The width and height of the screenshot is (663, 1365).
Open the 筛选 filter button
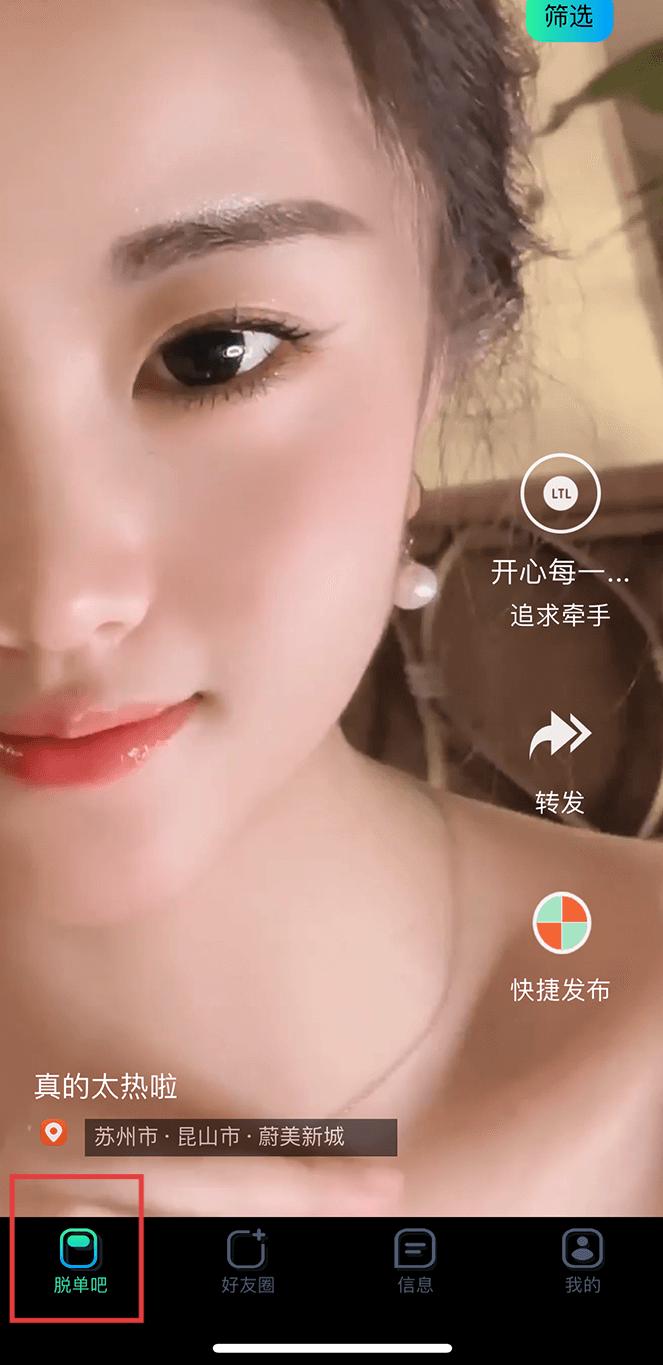click(568, 17)
